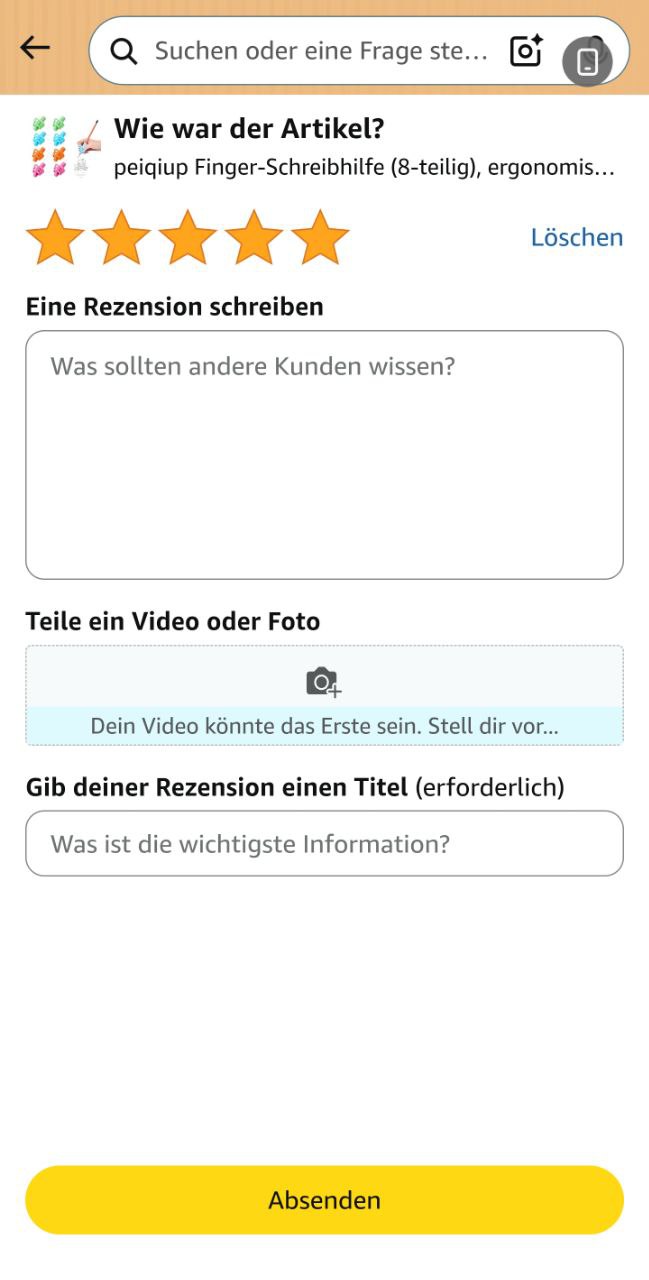The height and width of the screenshot is (1280, 649).
Task: Focus the review text box
Action: [x=324, y=455]
